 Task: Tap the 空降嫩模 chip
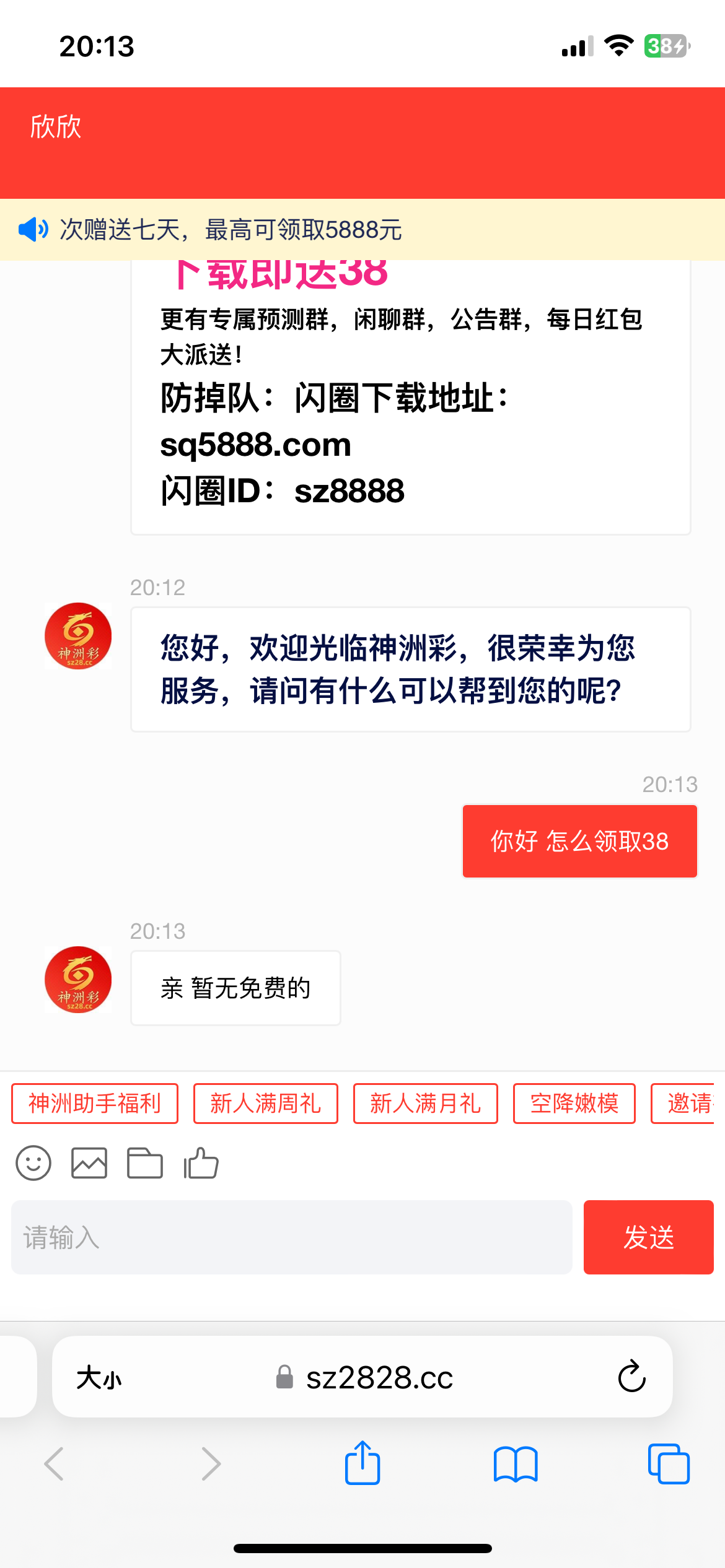click(x=574, y=1103)
